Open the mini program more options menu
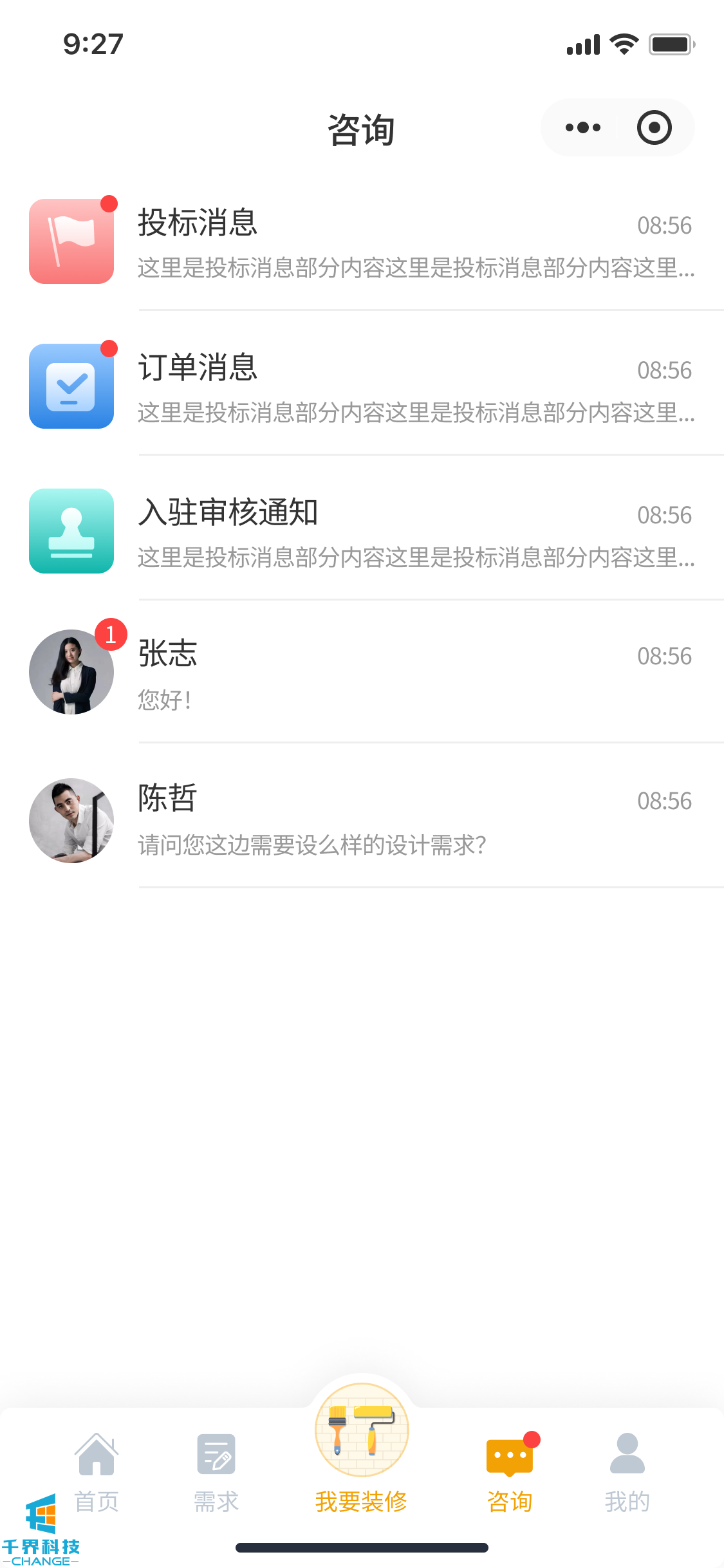 582,127
